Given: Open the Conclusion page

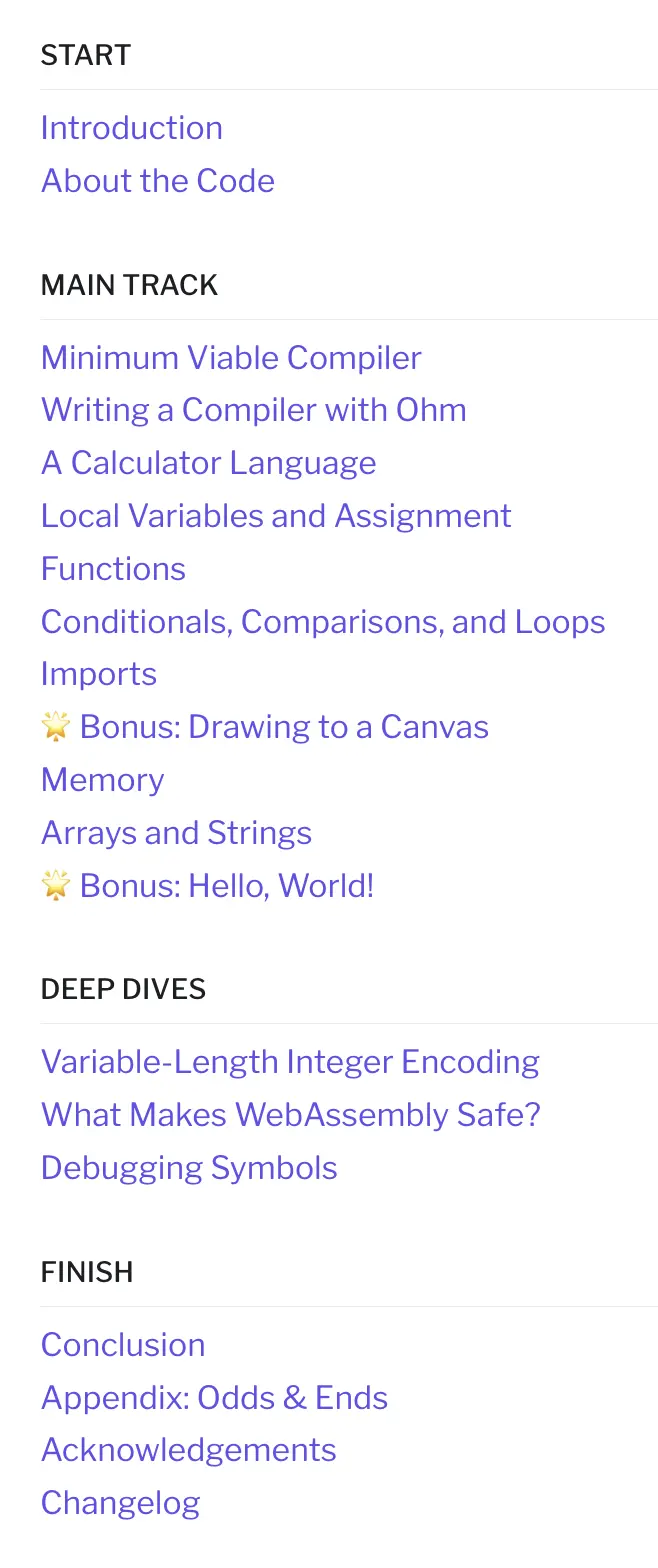Looking at the screenshot, I should (122, 1345).
